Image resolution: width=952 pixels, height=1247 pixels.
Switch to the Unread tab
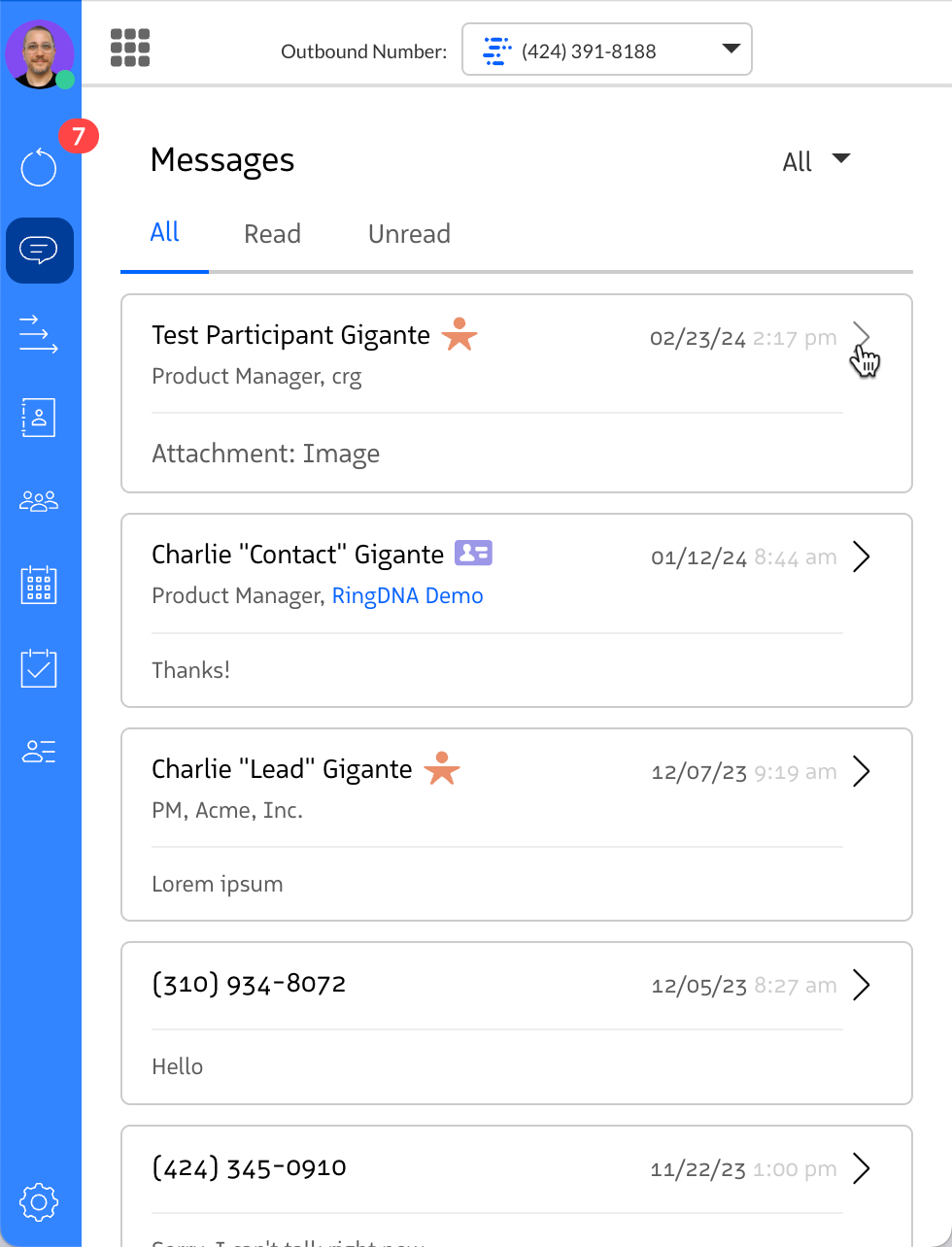click(409, 234)
